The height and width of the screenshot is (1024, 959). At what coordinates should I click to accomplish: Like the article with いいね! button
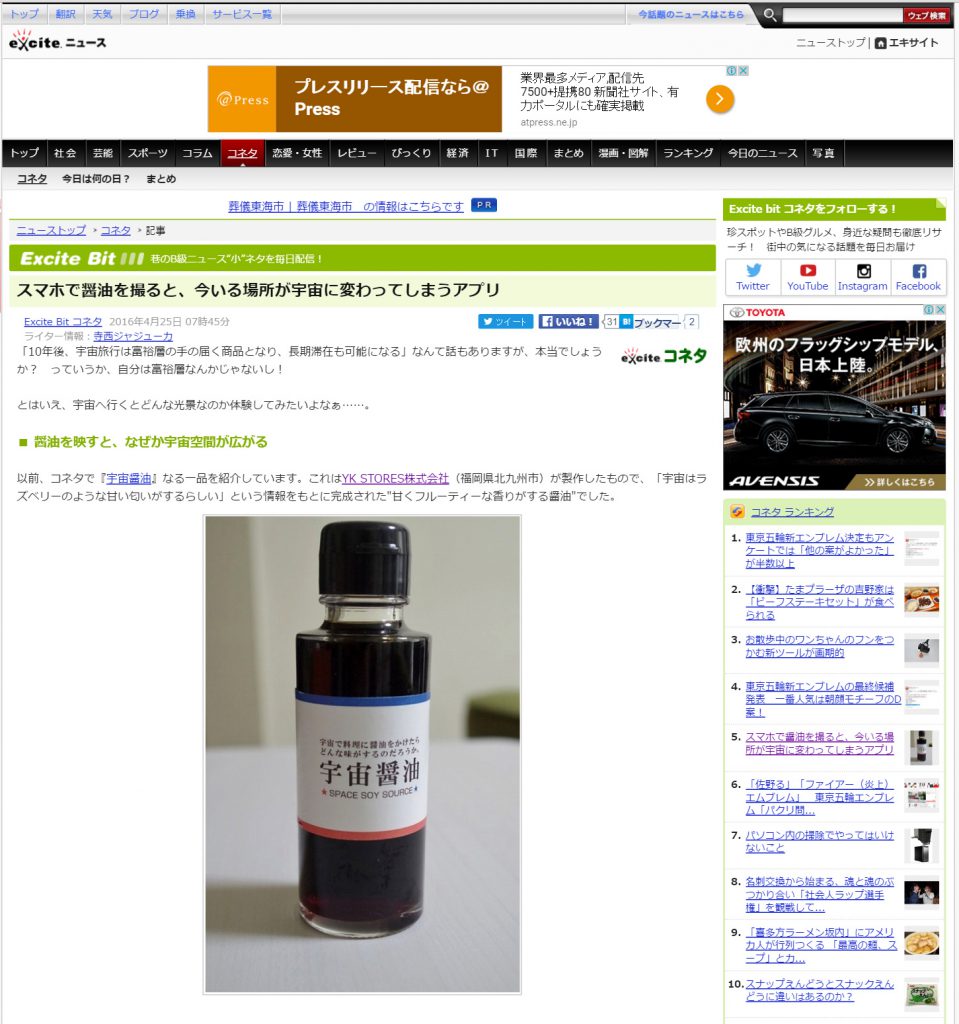click(568, 321)
